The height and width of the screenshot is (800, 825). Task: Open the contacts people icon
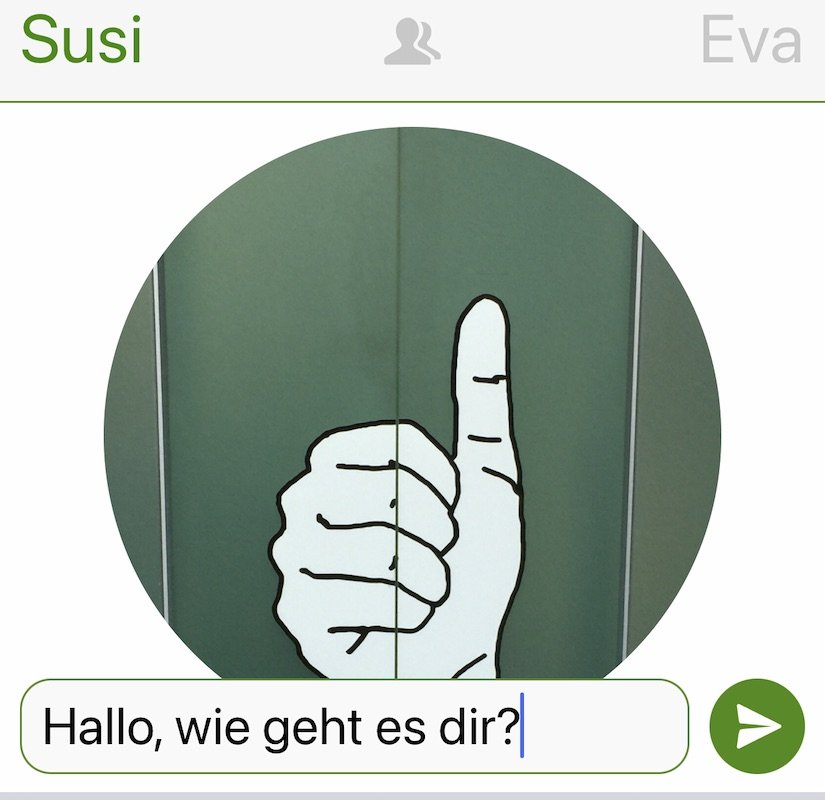tap(412, 42)
